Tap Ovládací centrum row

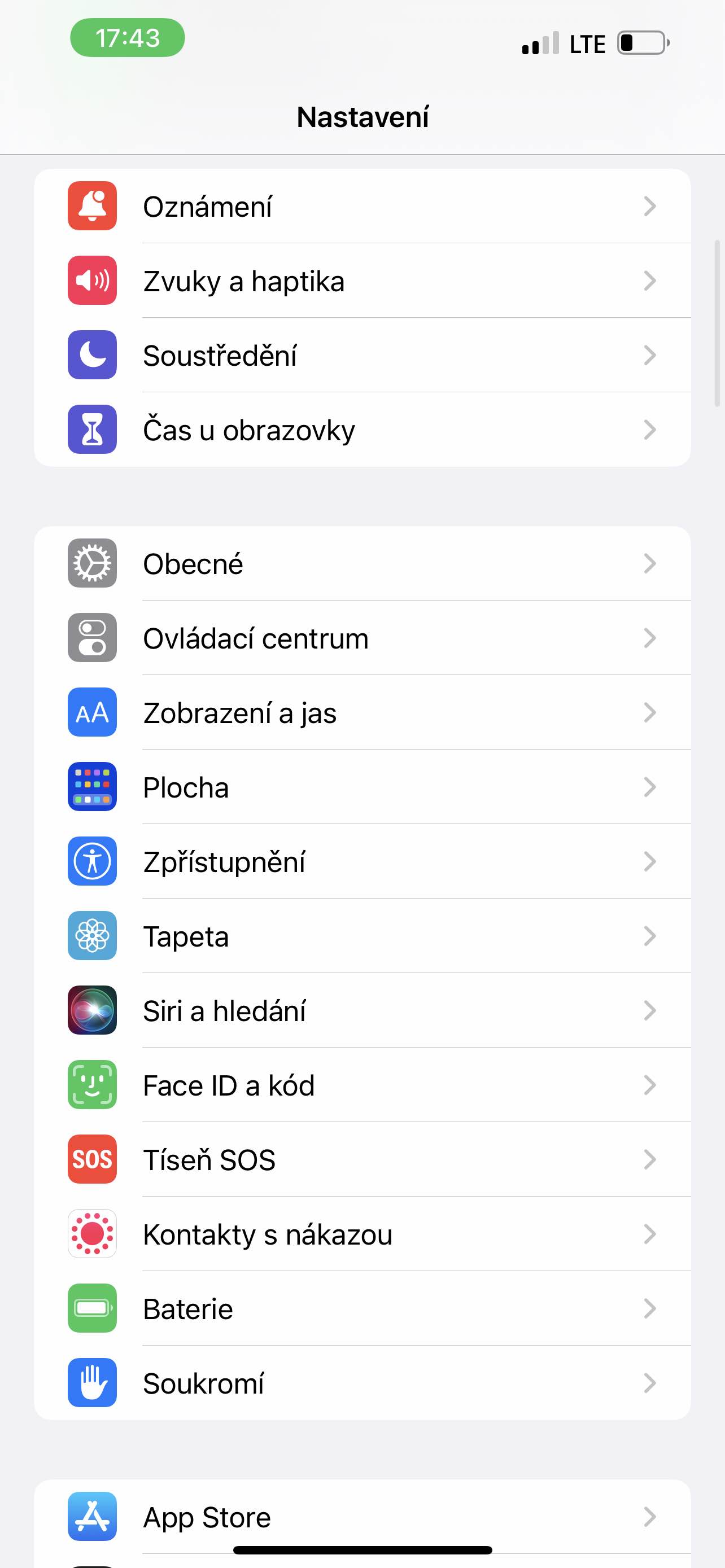coord(361,638)
